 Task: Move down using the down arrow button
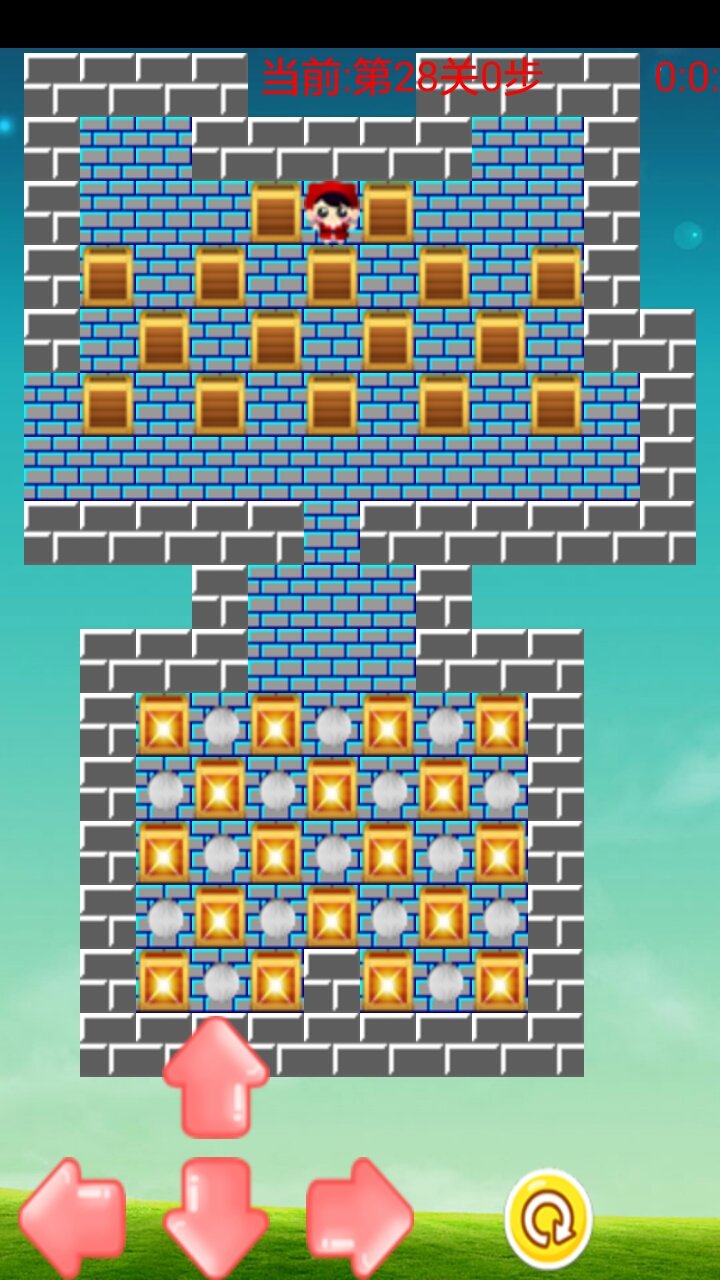click(216, 1217)
